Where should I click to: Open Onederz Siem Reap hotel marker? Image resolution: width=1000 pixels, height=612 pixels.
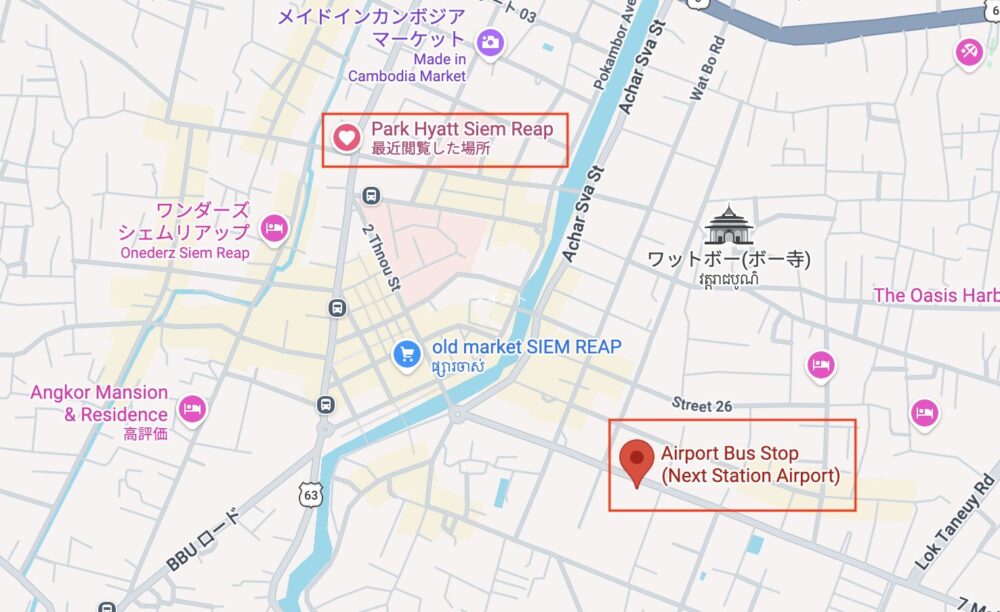tap(273, 230)
